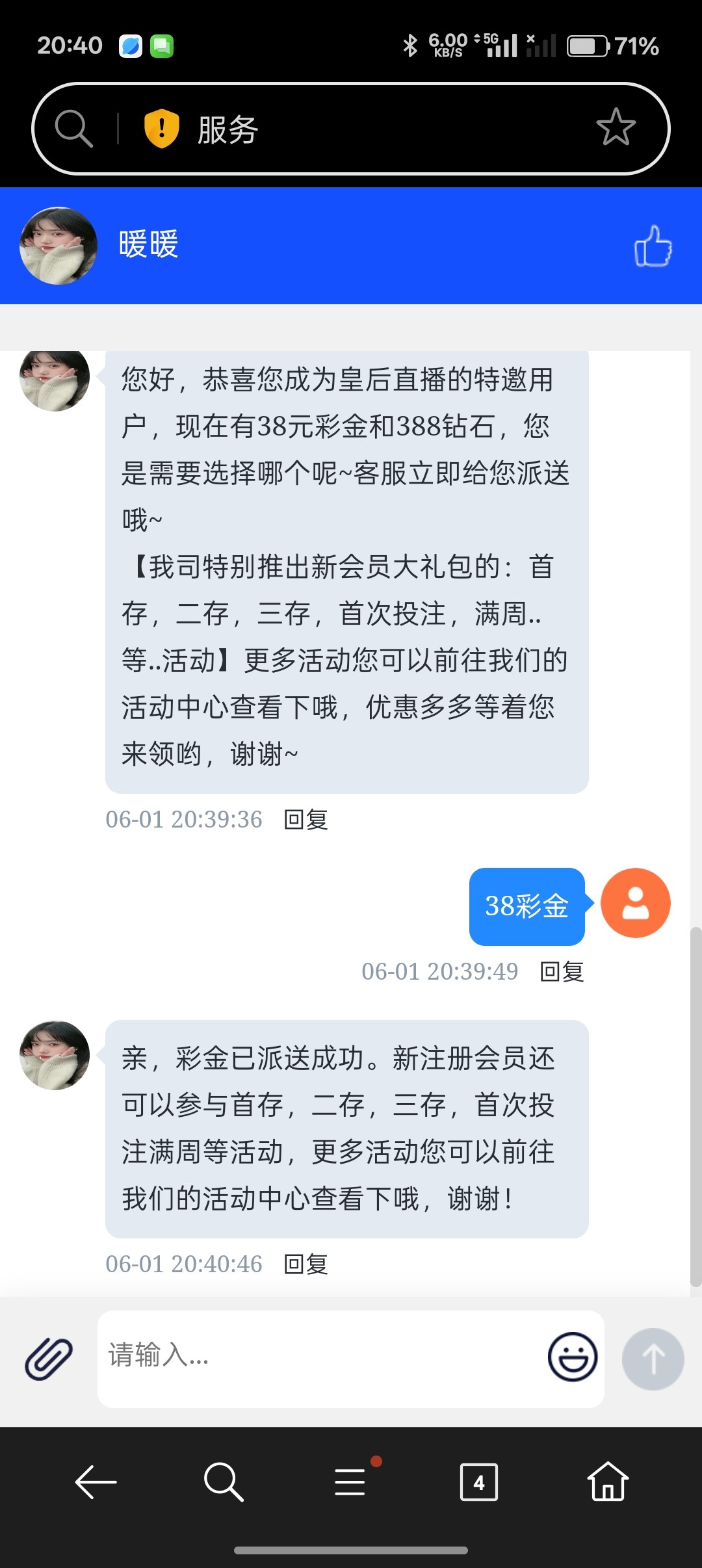Bookmark this page with the star
702x1568 pixels.
click(616, 127)
